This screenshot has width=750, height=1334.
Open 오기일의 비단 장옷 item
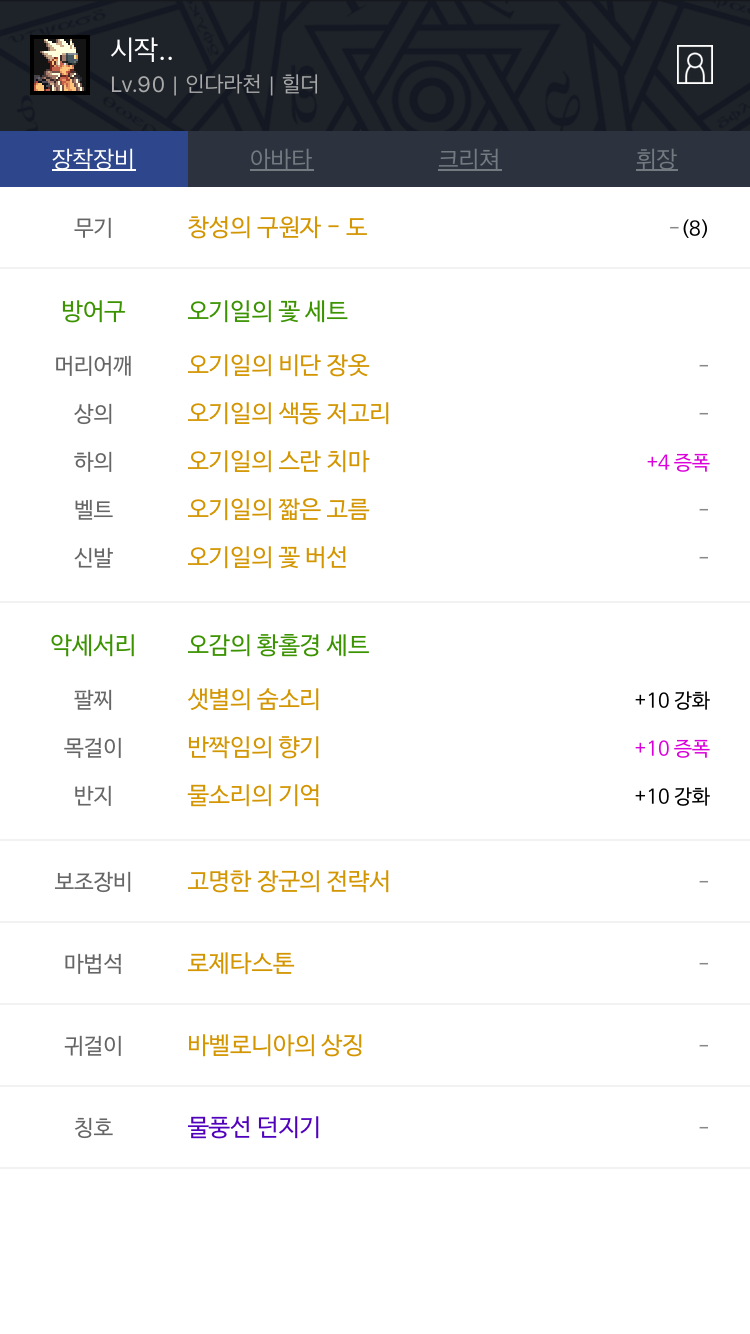coord(278,365)
